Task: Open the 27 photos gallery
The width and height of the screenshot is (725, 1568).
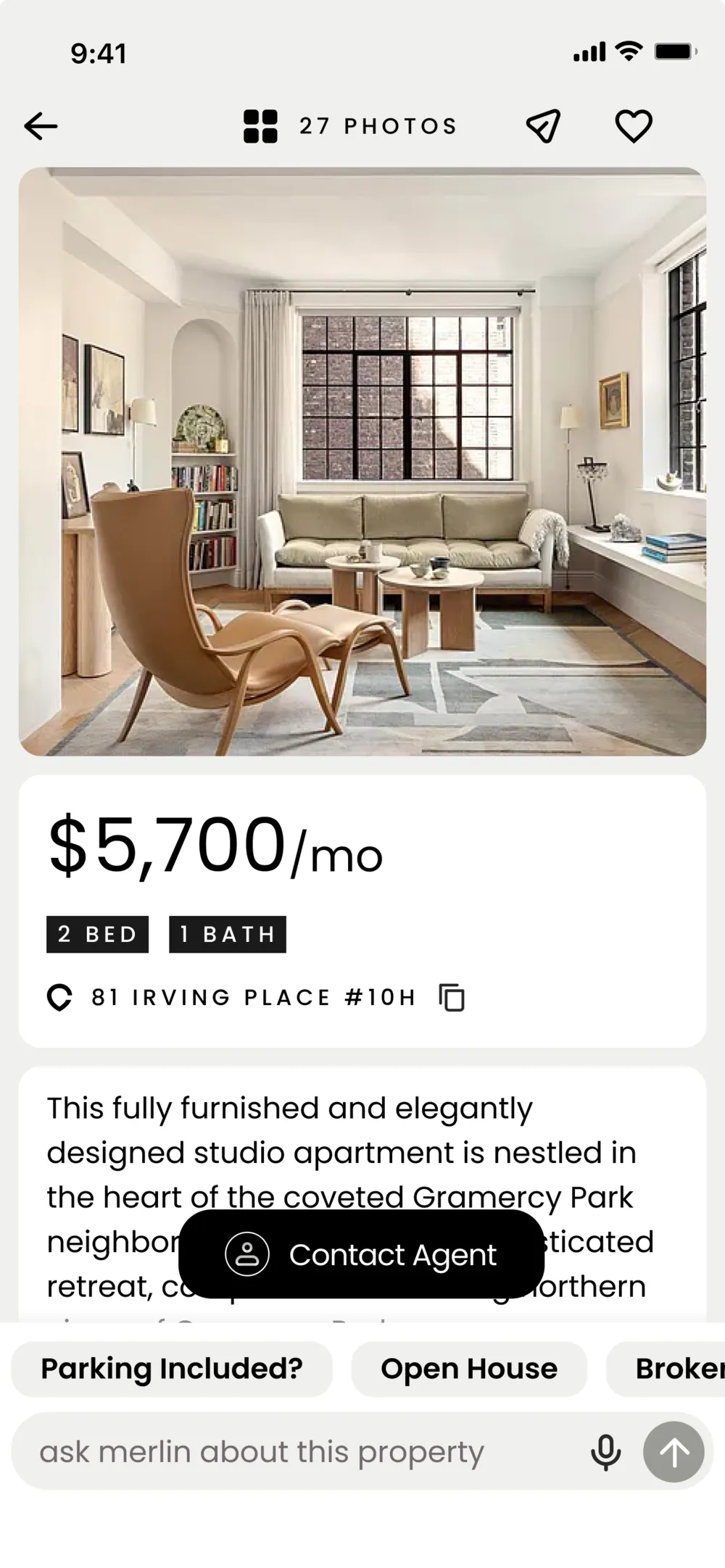Action: click(350, 126)
